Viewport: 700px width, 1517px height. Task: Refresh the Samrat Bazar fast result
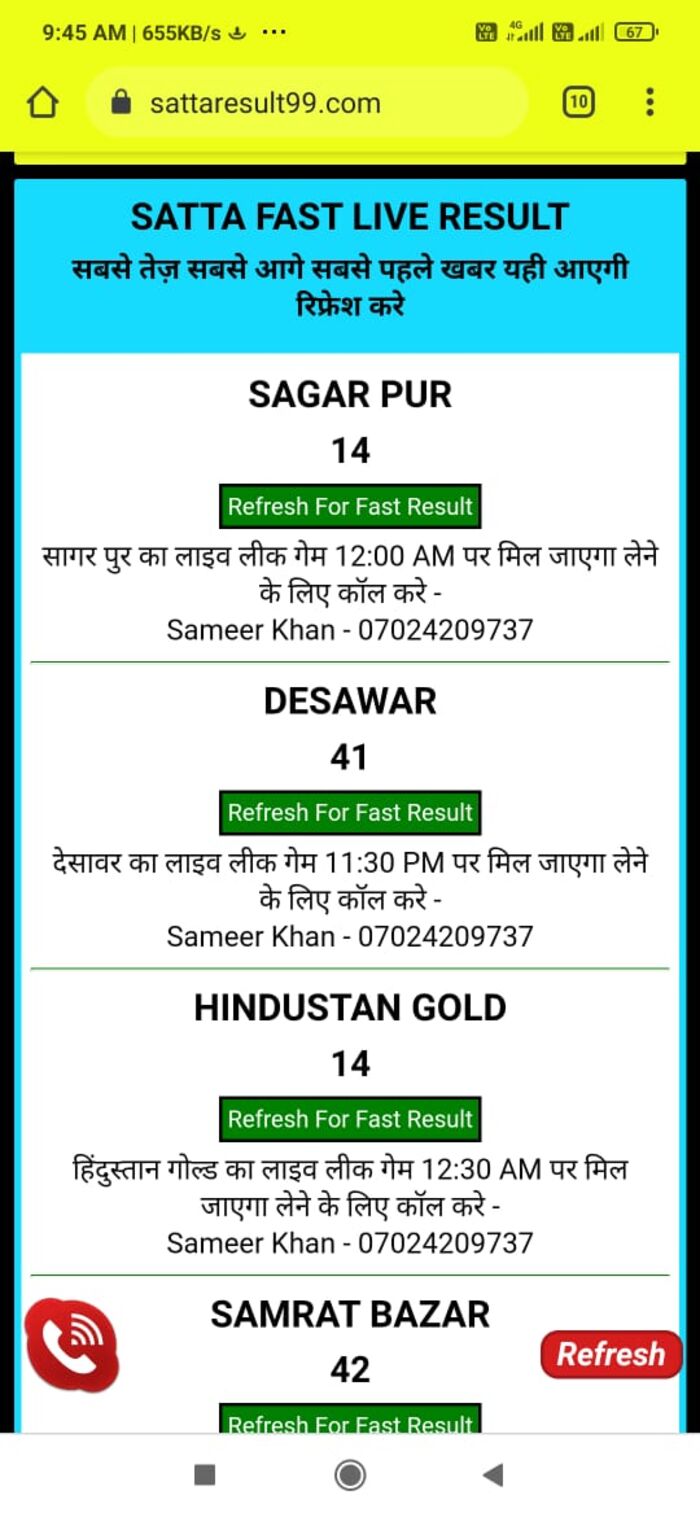[x=350, y=1420]
